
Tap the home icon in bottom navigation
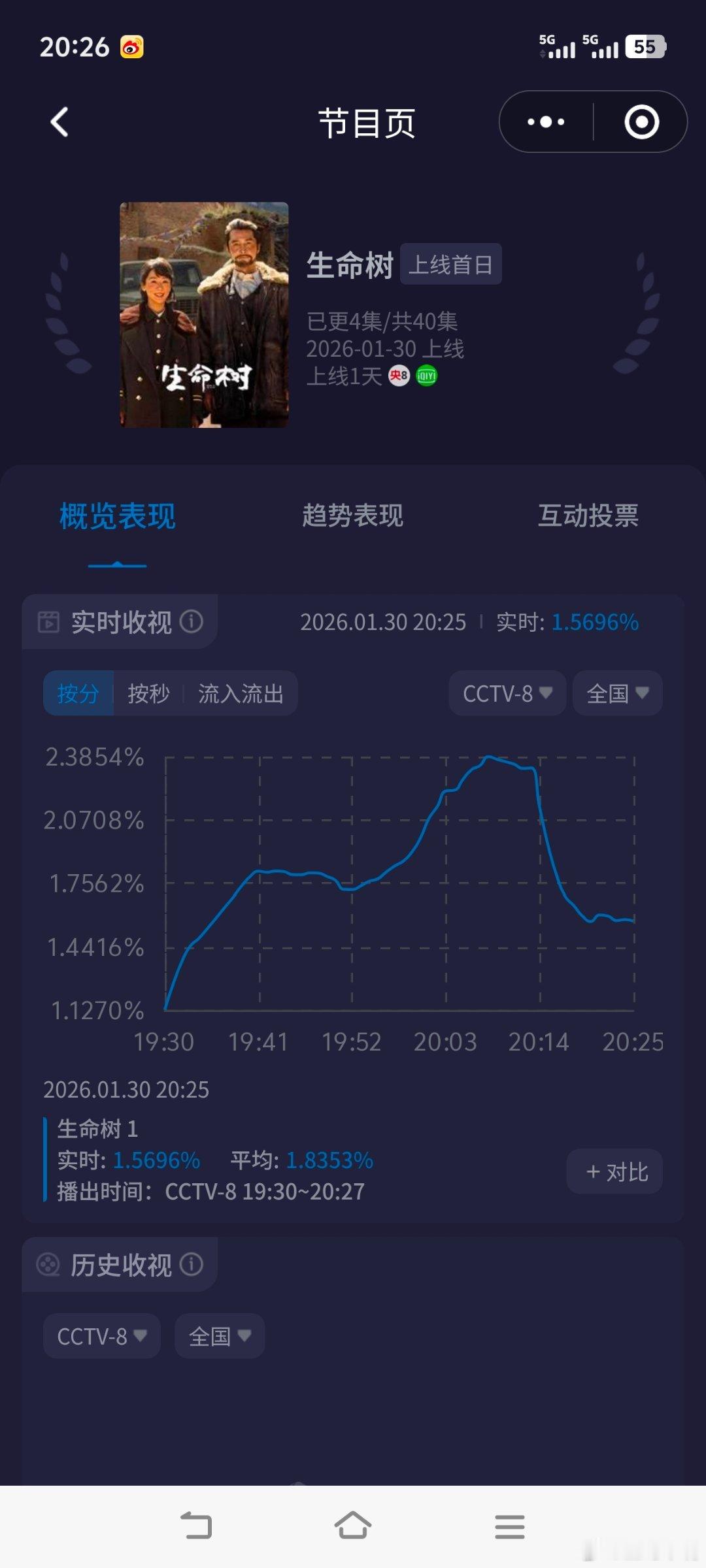[353, 1527]
